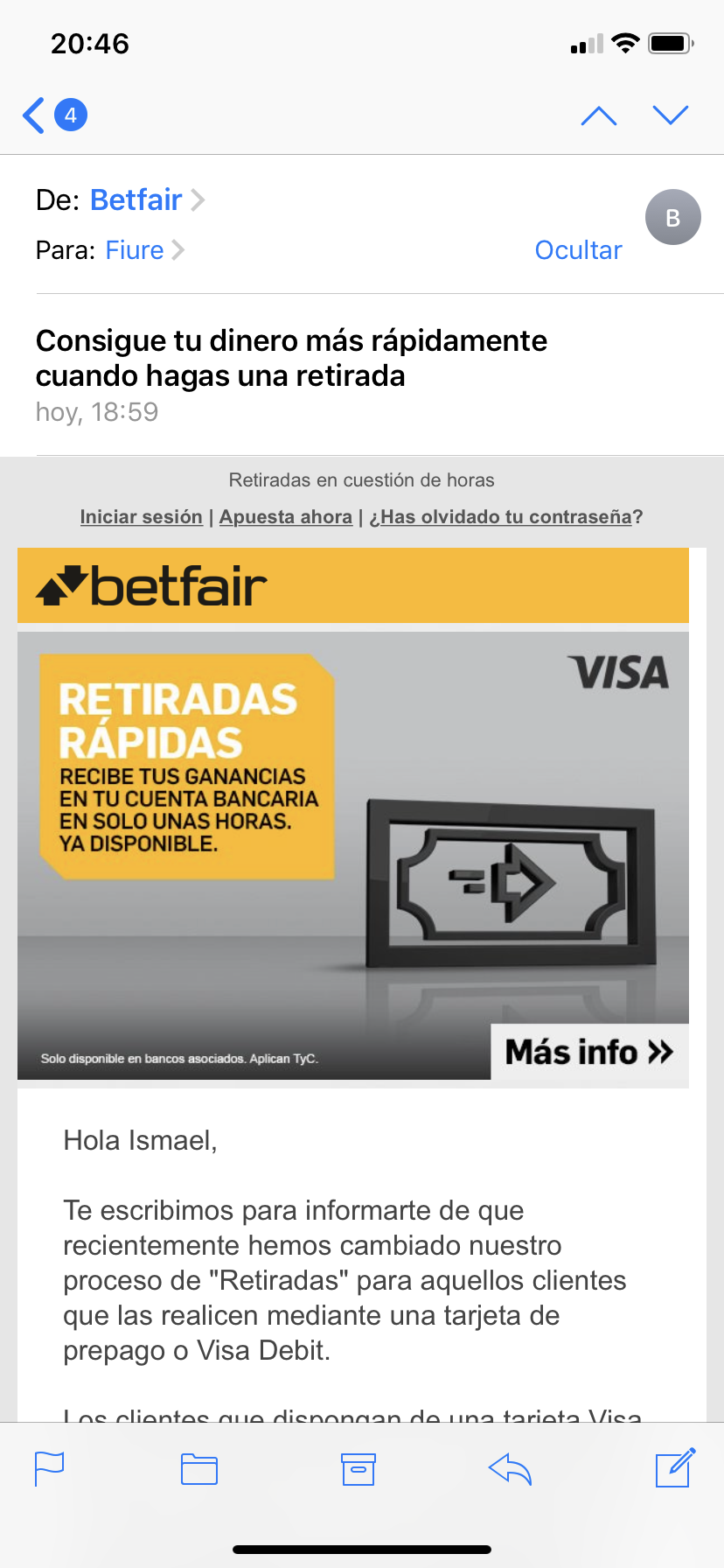
Task: Show the next message with the down arrow
Action: click(671, 115)
